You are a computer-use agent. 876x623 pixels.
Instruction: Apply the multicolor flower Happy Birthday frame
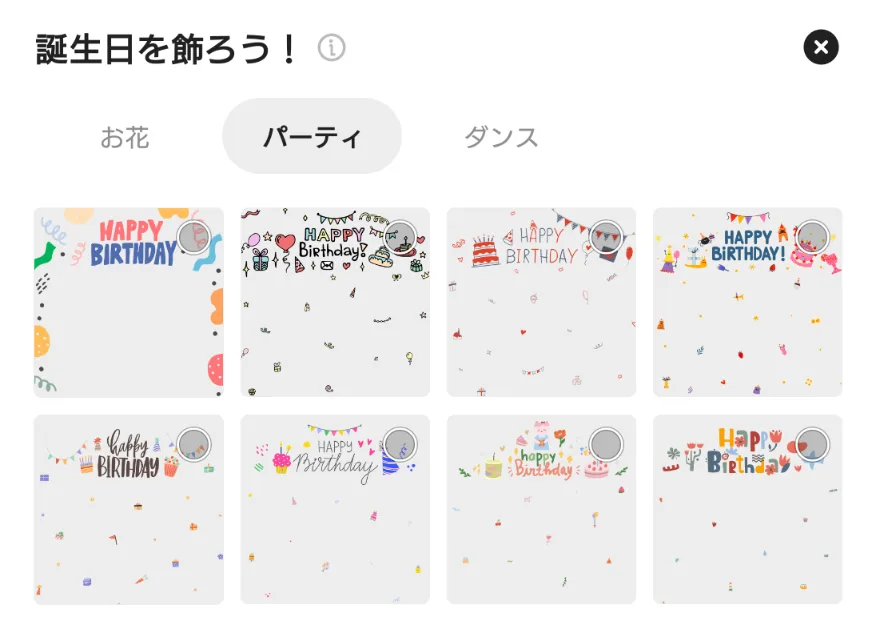coord(747,509)
